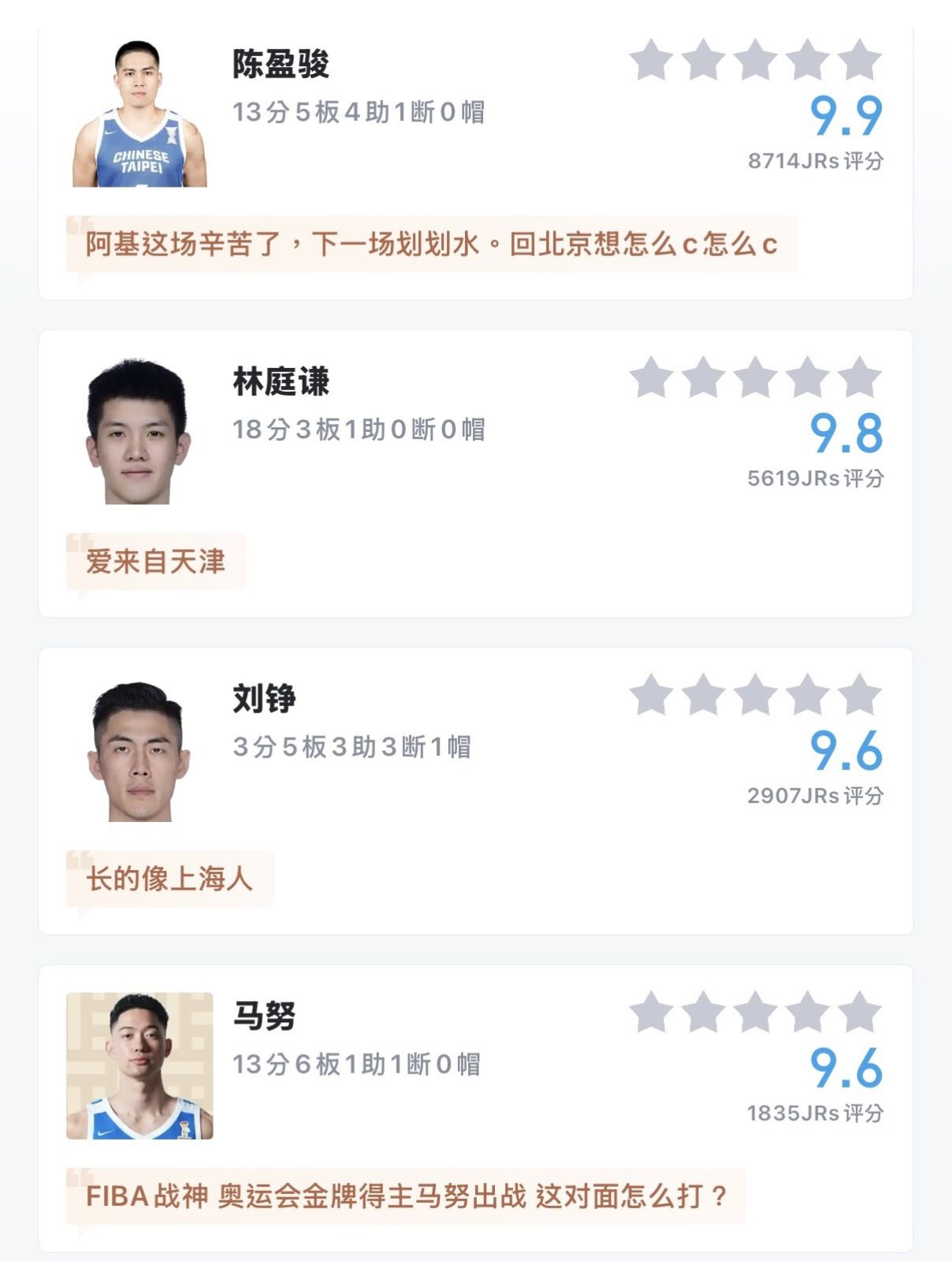
Task: Give 刘铮 a three-star rating
Action: (x=755, y=695)
